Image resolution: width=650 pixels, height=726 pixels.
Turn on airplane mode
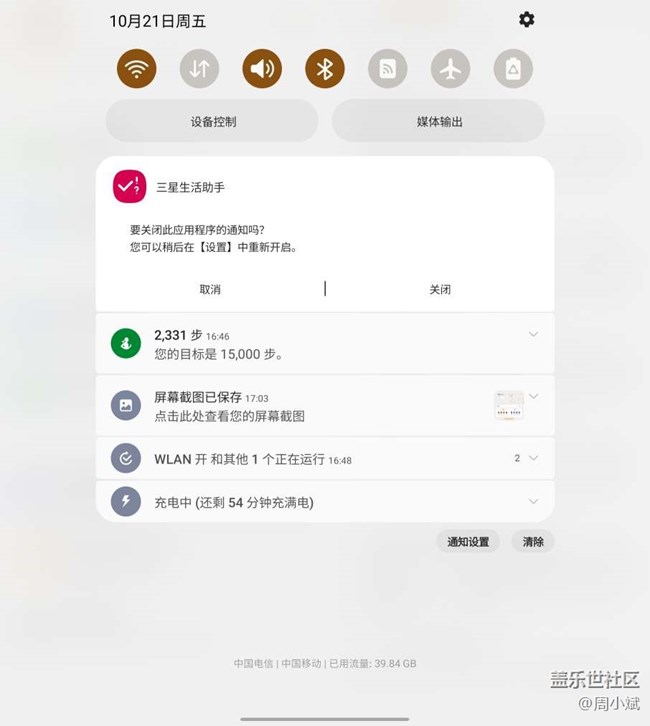pyautogui.click(x=450, y=69)
